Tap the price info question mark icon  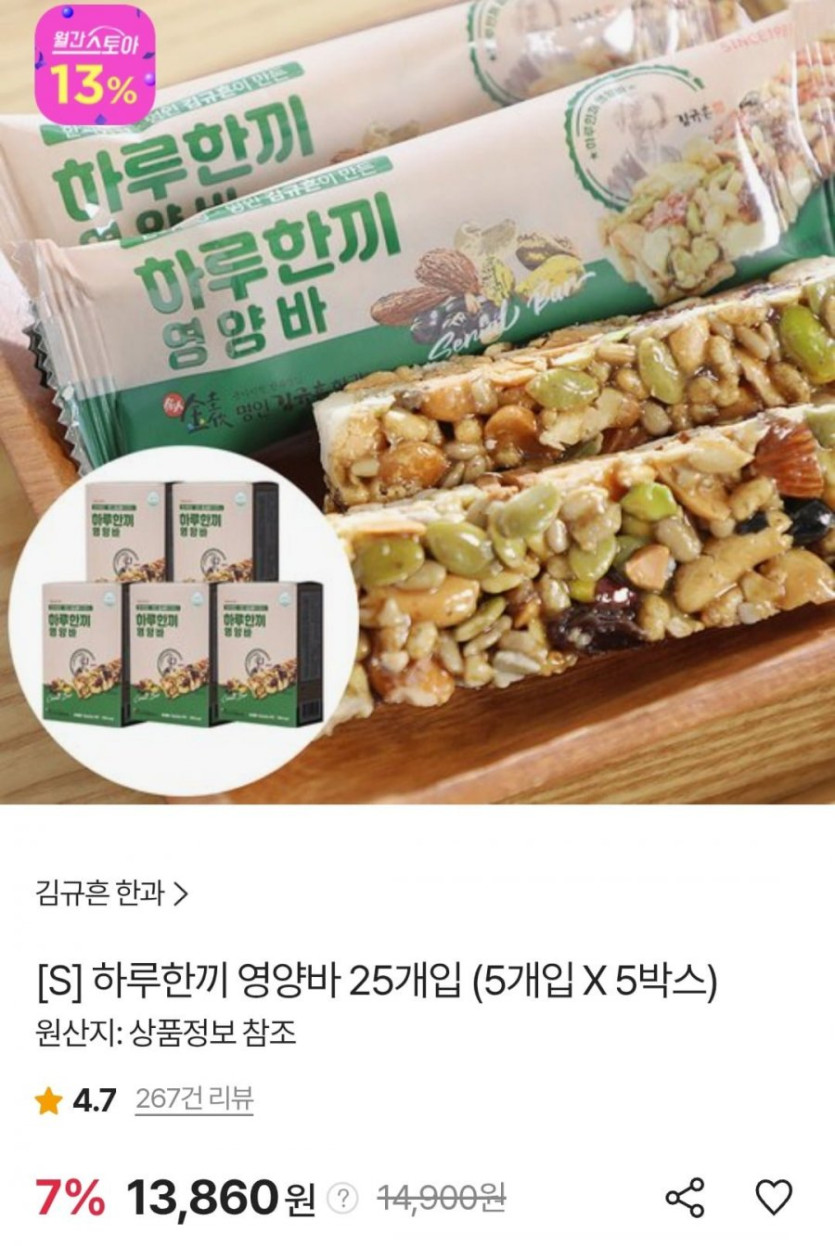[343, 1197]
